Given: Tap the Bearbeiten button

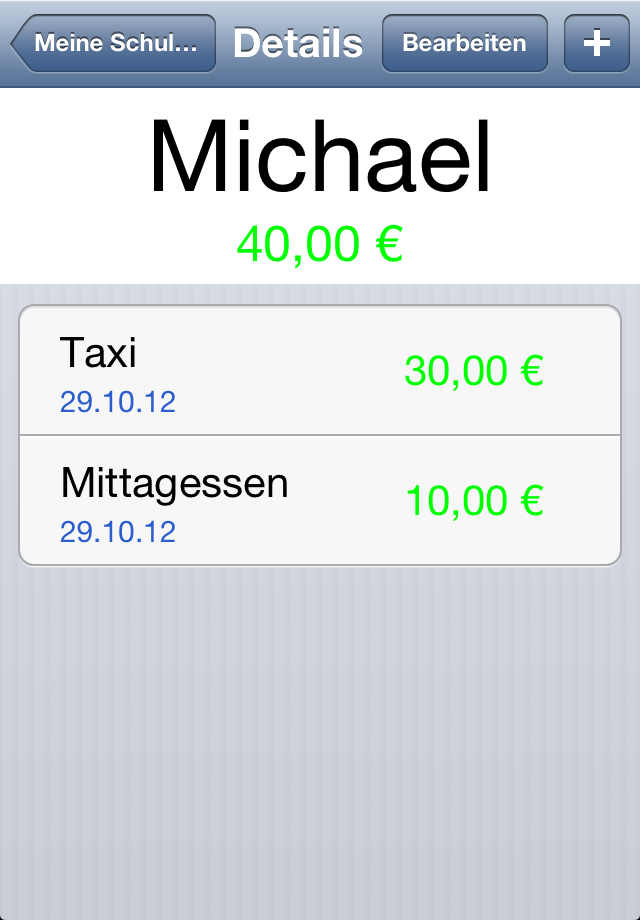Looking at the screenshot, I should [x=464, y=44].
